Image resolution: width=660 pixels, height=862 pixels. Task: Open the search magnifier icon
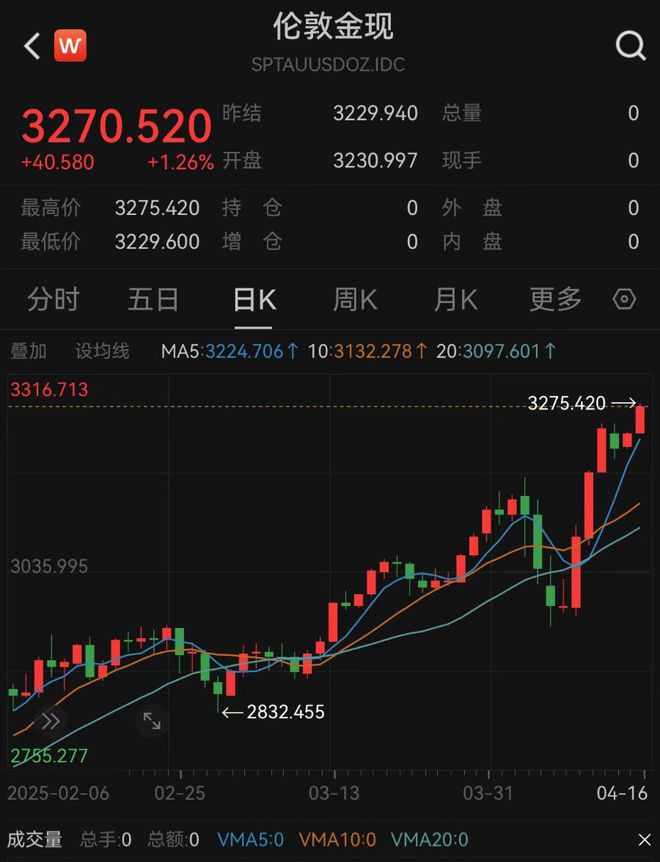630,45
